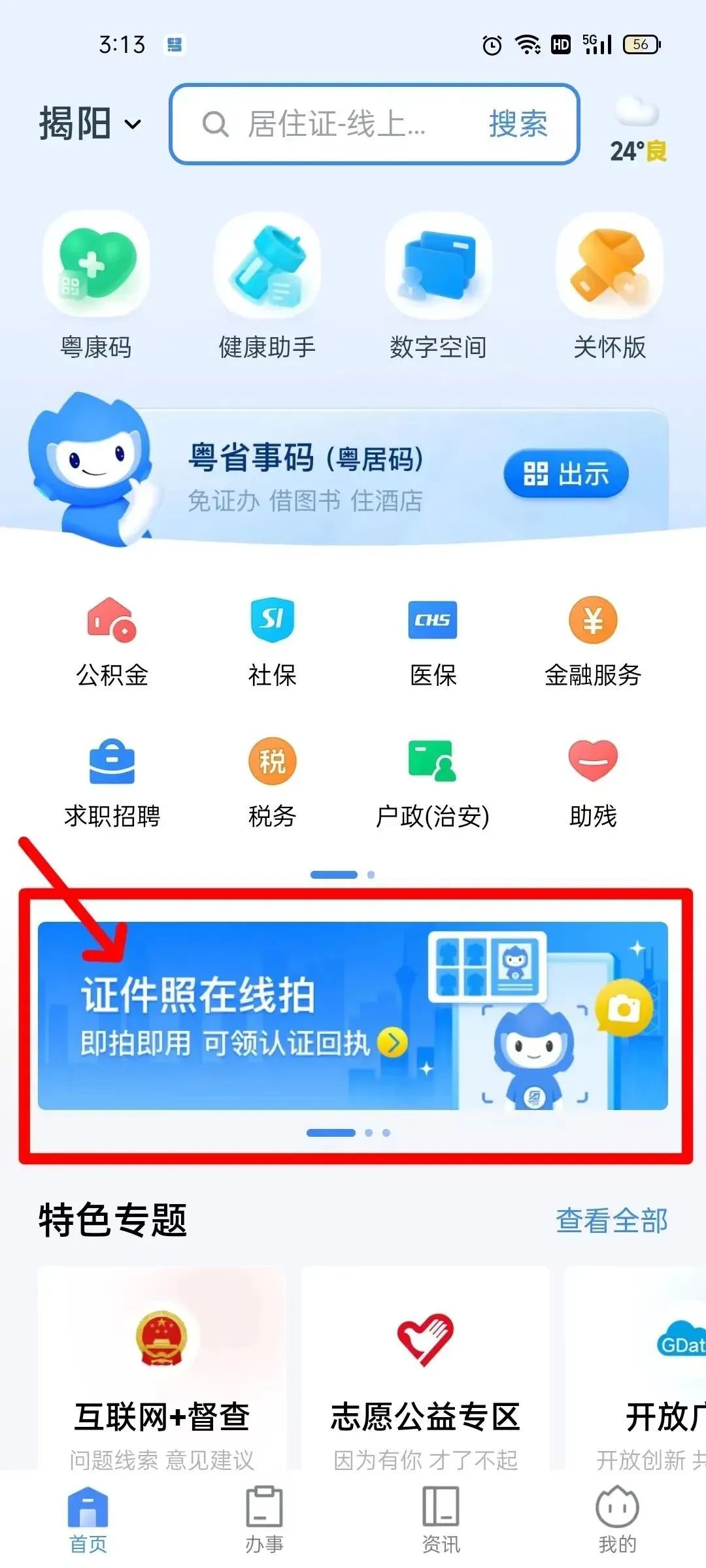This screenshot has width=706, height=1568.
Task: Open the 揭阳 city dropdown
Action: 90,123
